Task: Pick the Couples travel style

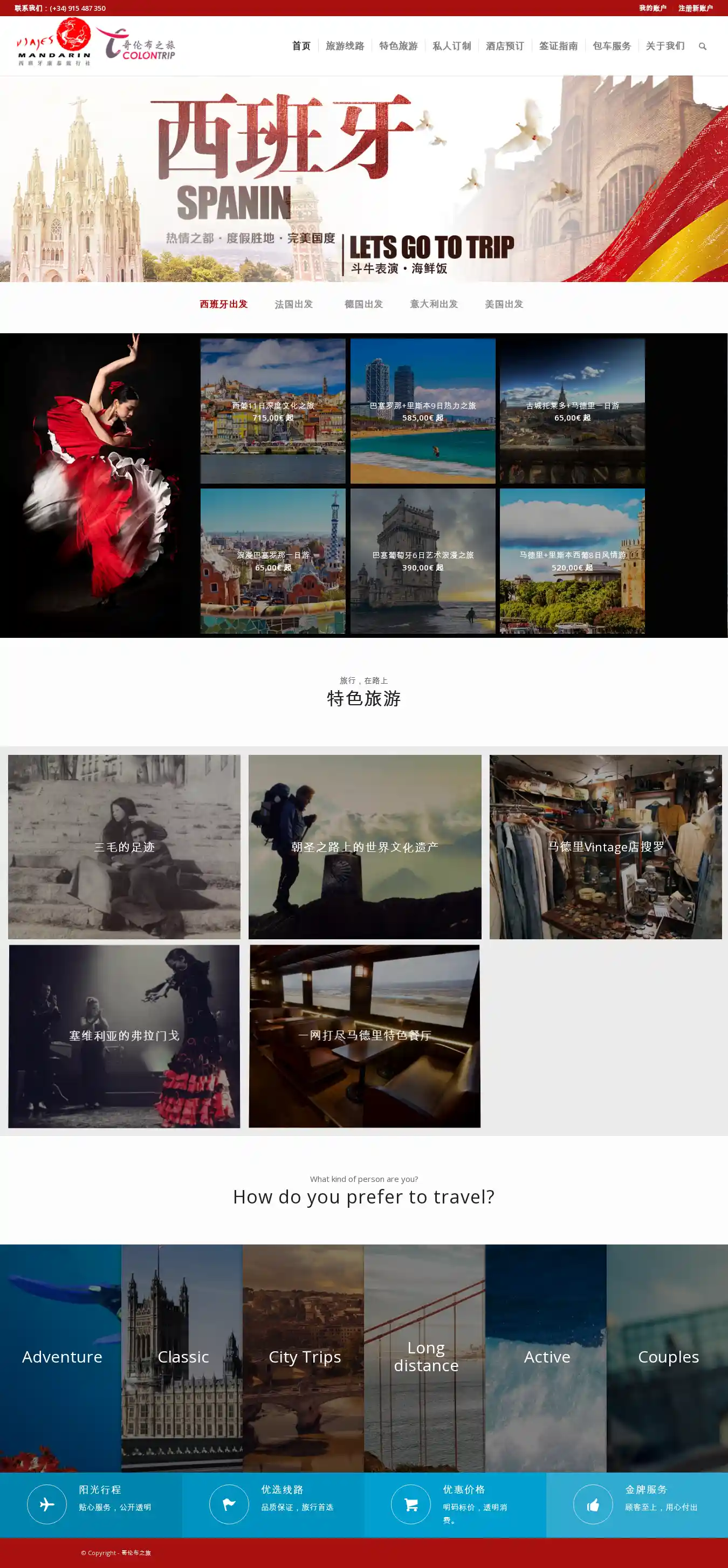Action: [667, 1357]
